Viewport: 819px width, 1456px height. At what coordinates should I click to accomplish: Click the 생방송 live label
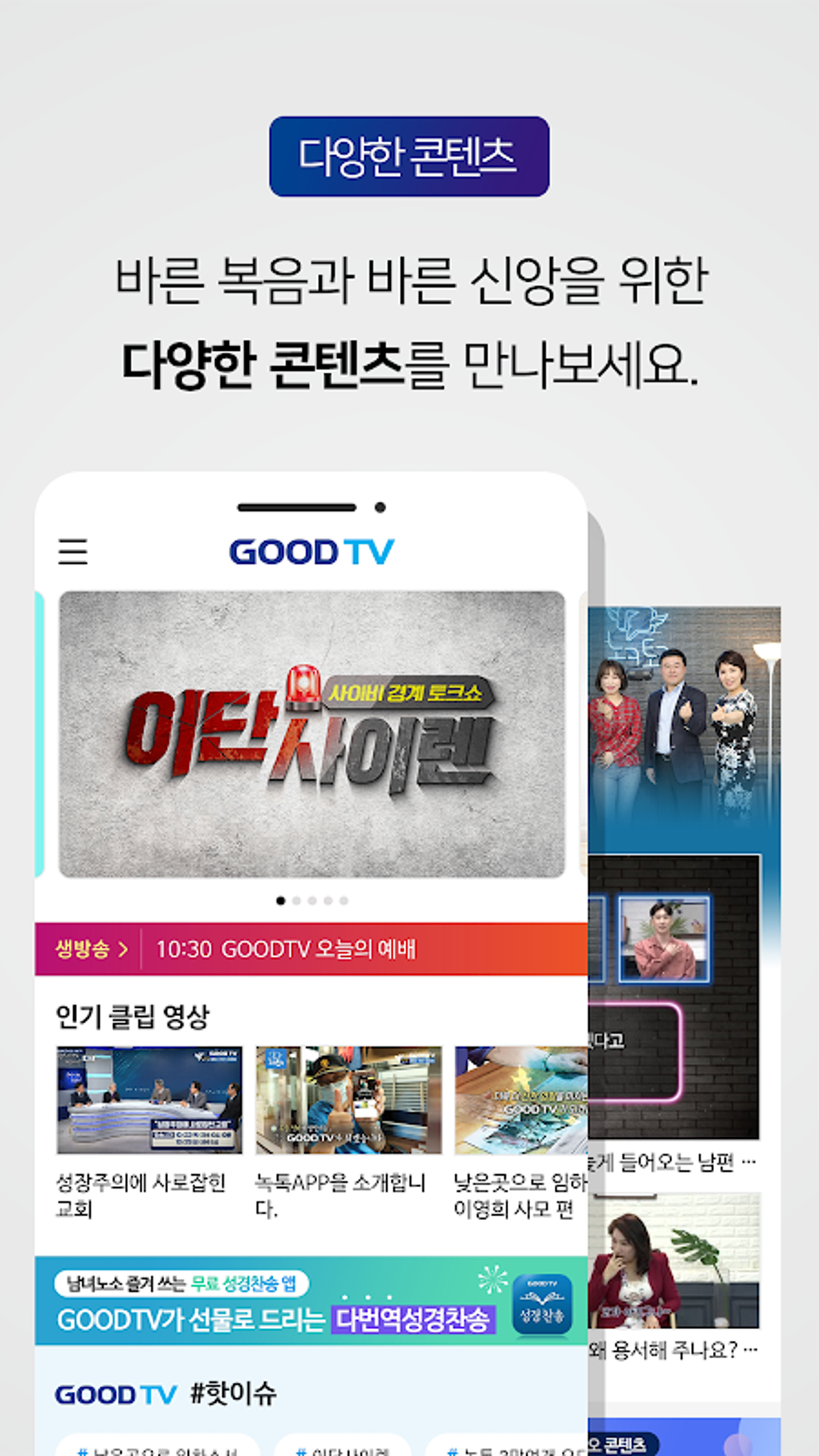point(80,948)
